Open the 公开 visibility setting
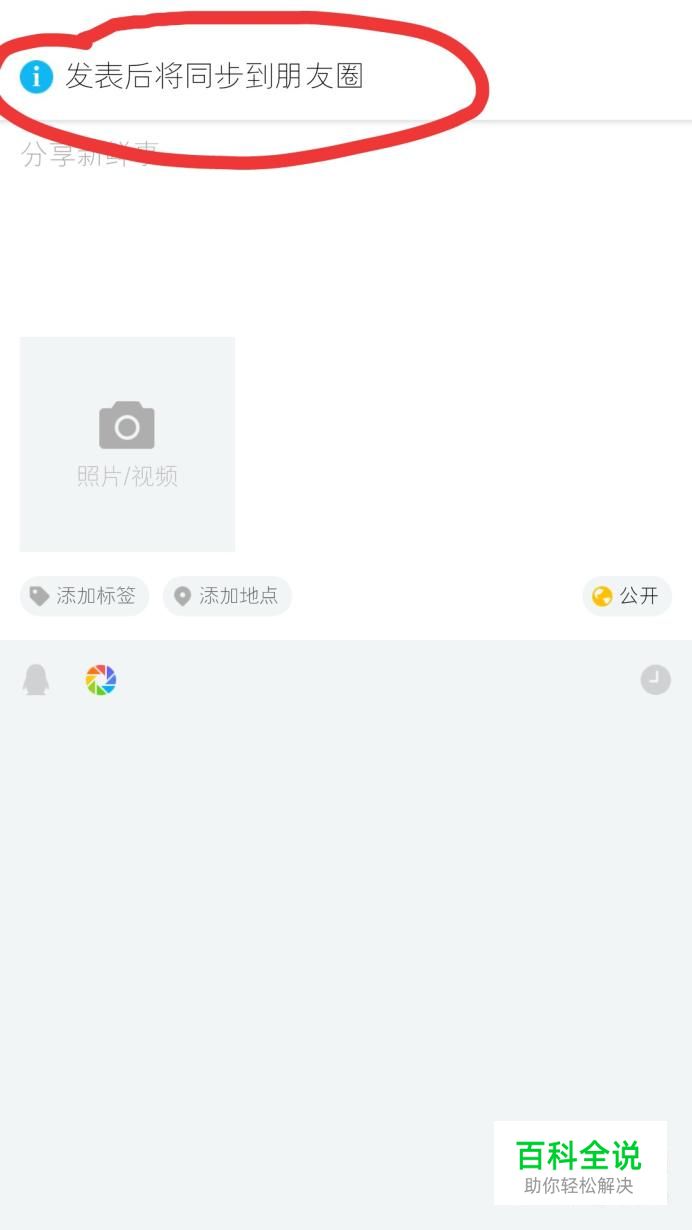This screenshot has height=1230, width=692. 627,596
